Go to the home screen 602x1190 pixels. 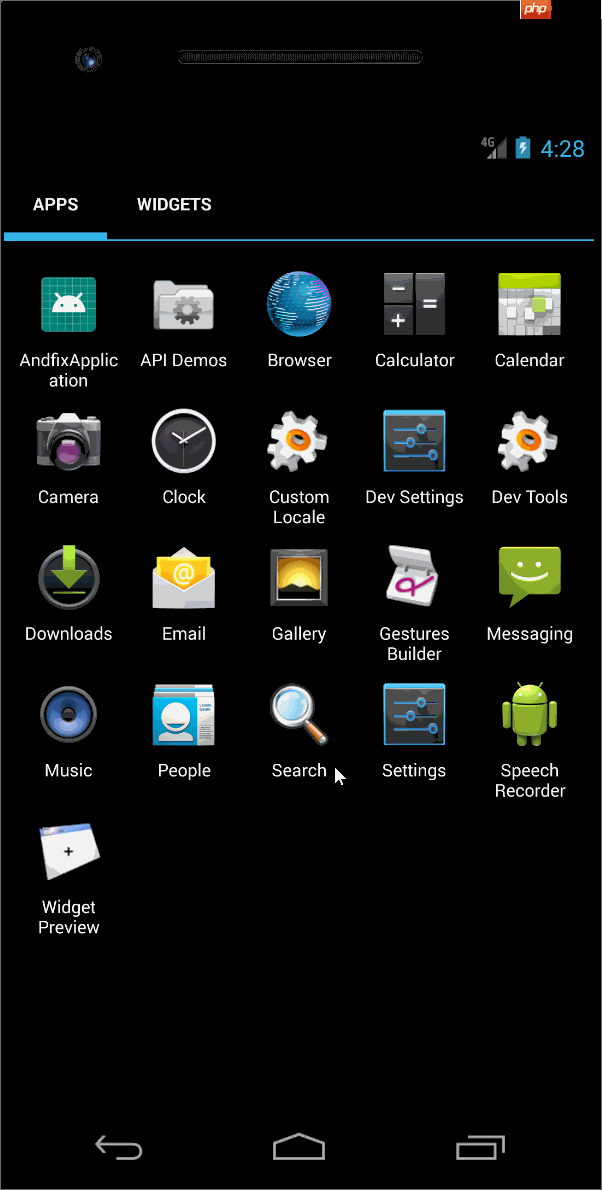[x=299, y=1146]
